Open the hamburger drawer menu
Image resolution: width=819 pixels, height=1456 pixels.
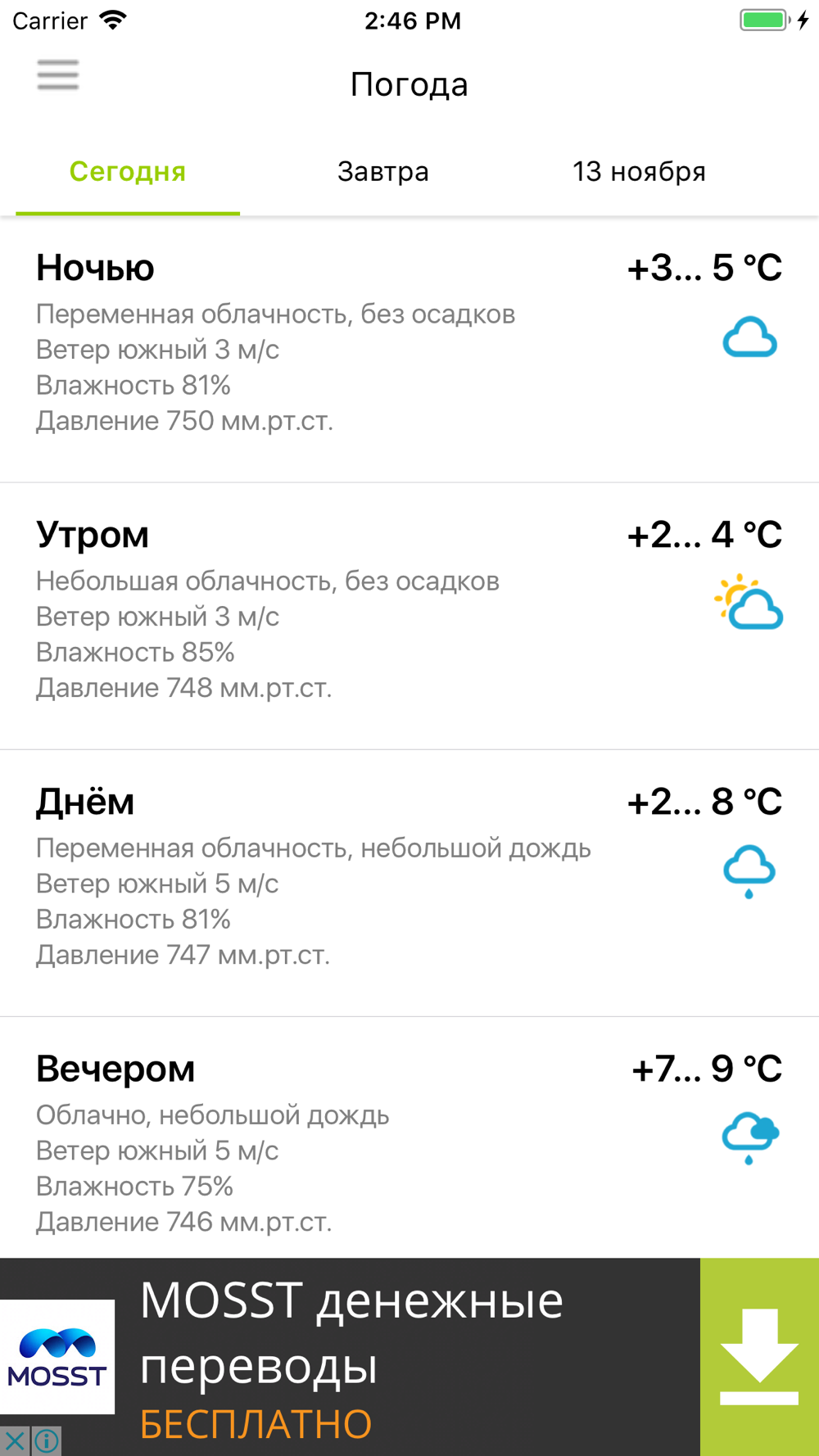pos(57,75)
